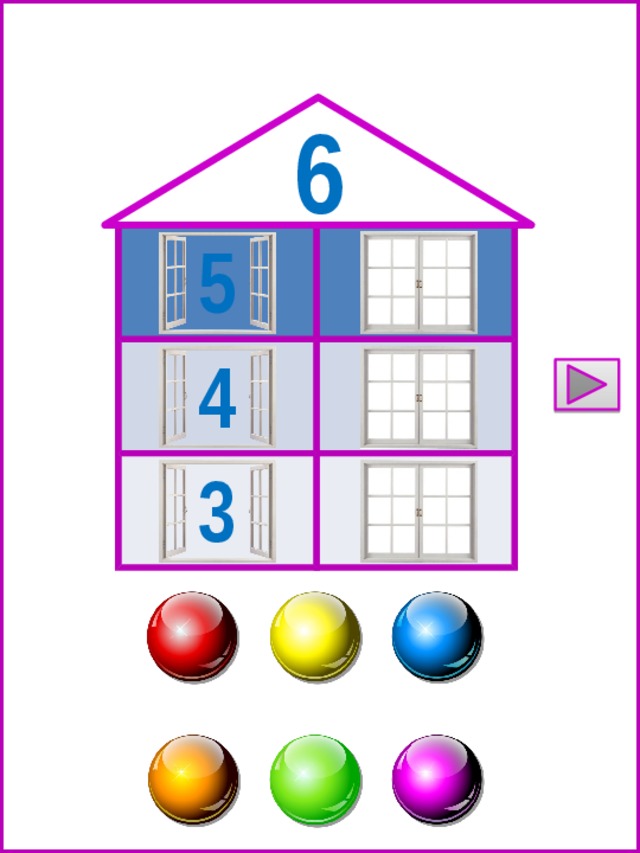Open the closed window beside number 3
The image size is (640, 853).
point(418,511)
